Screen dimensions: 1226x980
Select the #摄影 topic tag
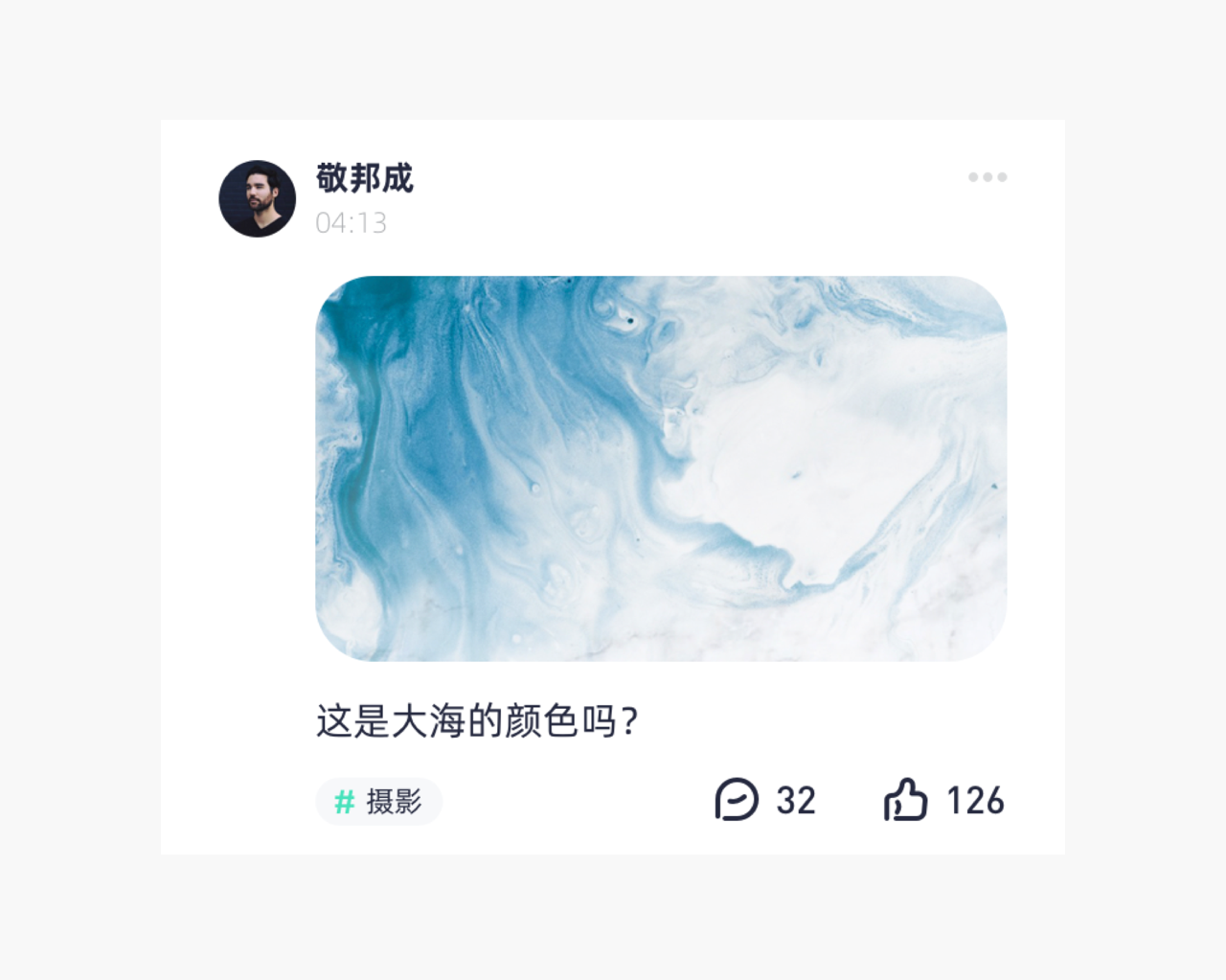(x=379, y=801)
